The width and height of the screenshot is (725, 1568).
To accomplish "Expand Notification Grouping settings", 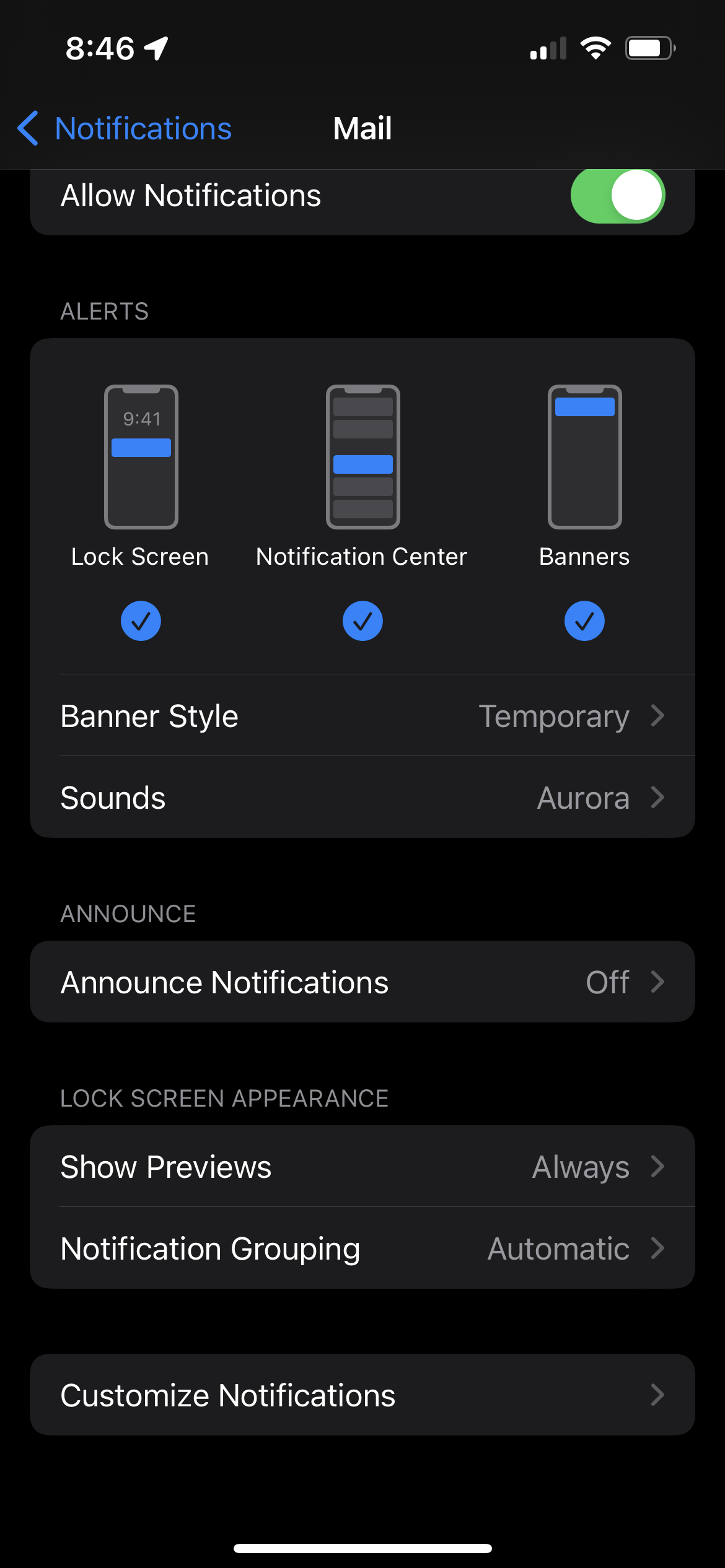I will coord(362,1248).
